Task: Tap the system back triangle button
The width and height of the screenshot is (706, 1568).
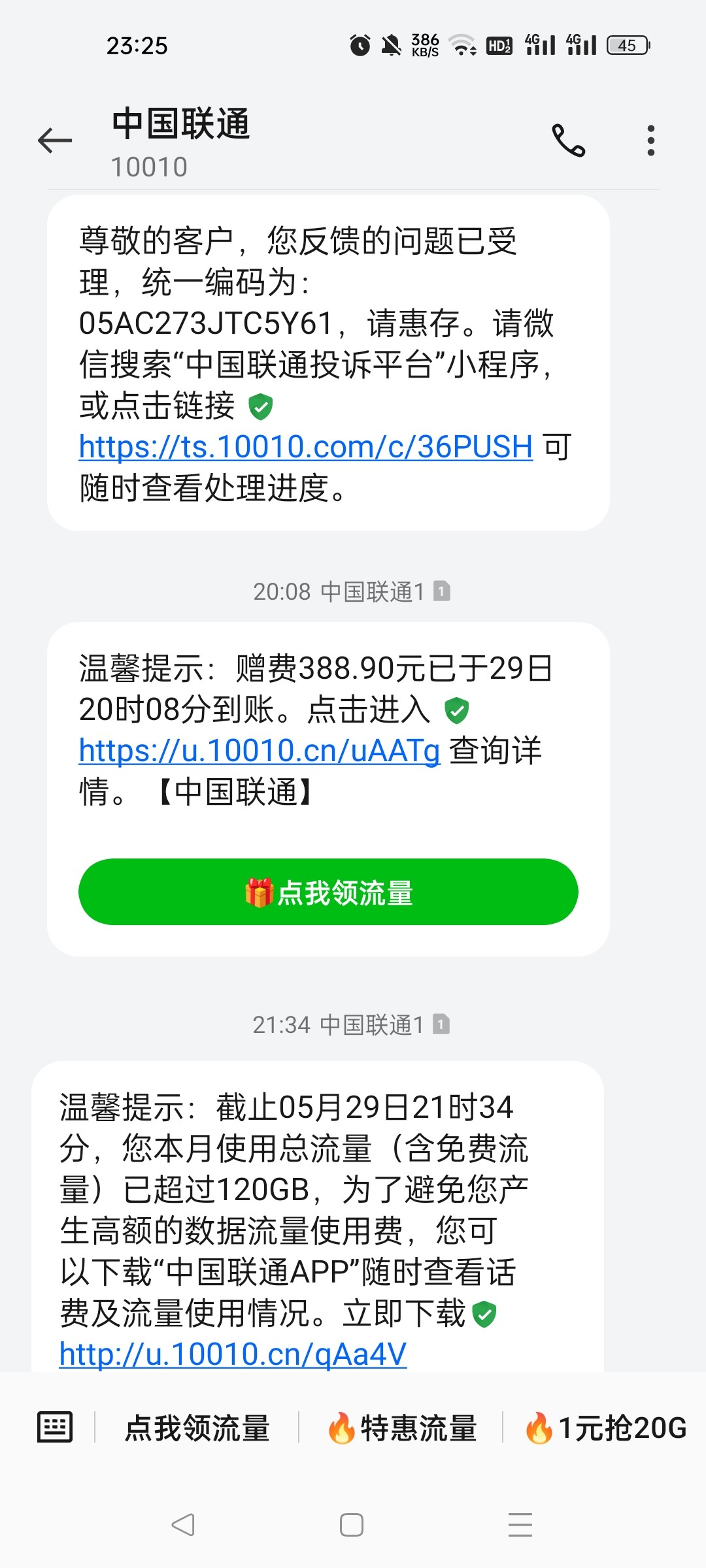Action: click(x=183, y=1525)
